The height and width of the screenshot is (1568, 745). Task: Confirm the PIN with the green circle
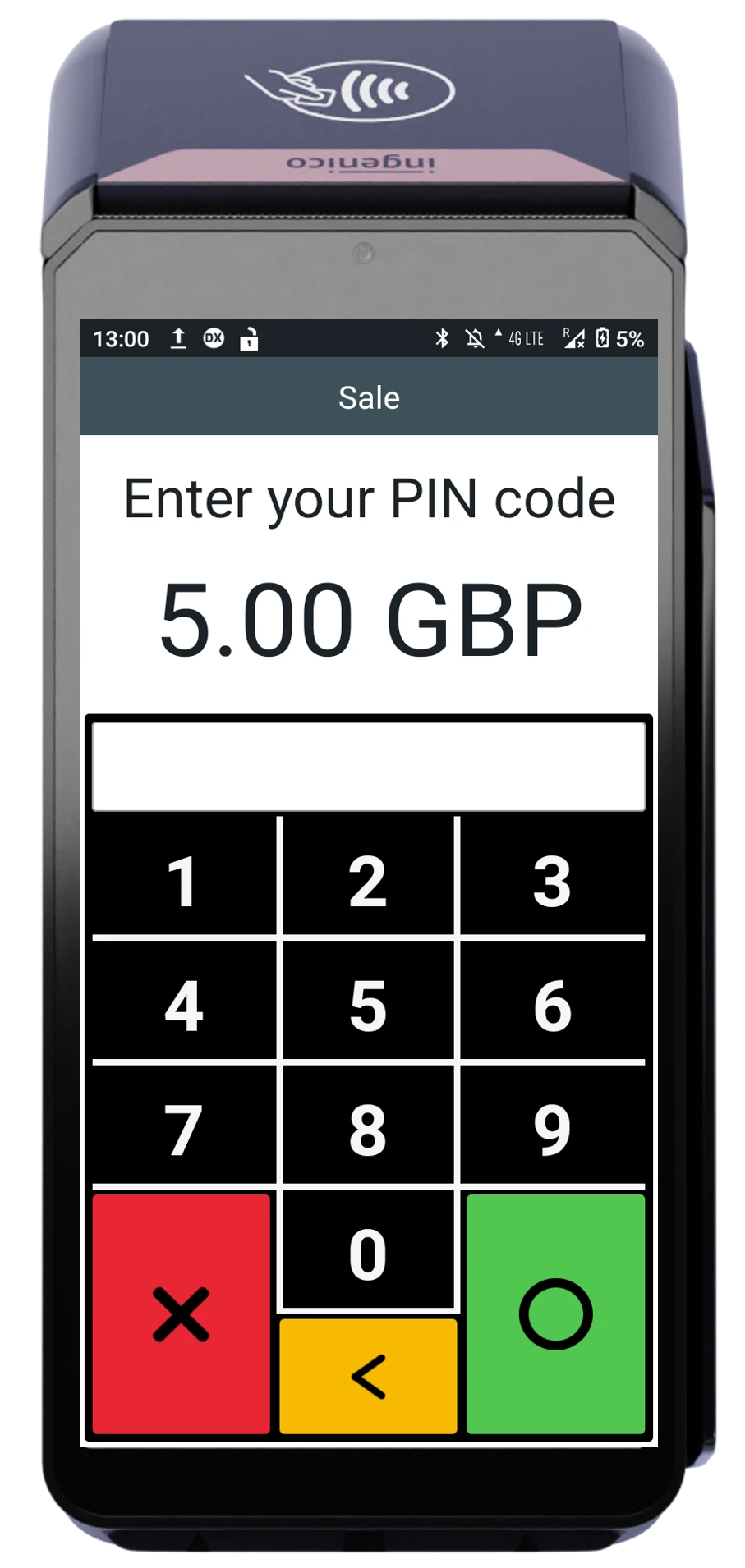555,1314
